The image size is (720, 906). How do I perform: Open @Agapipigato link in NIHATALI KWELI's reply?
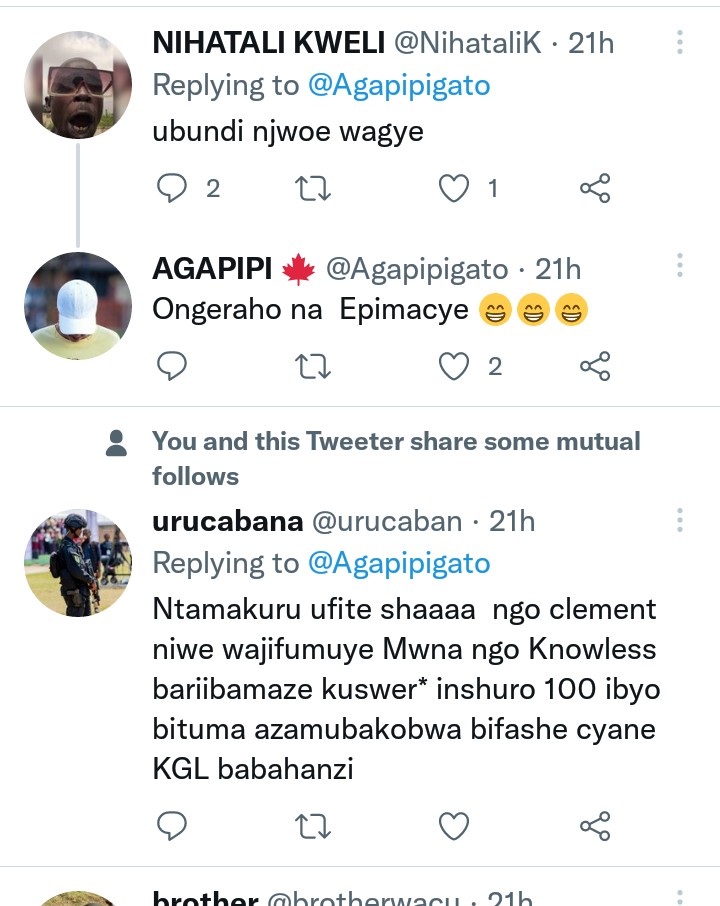[x=399, y=85]
